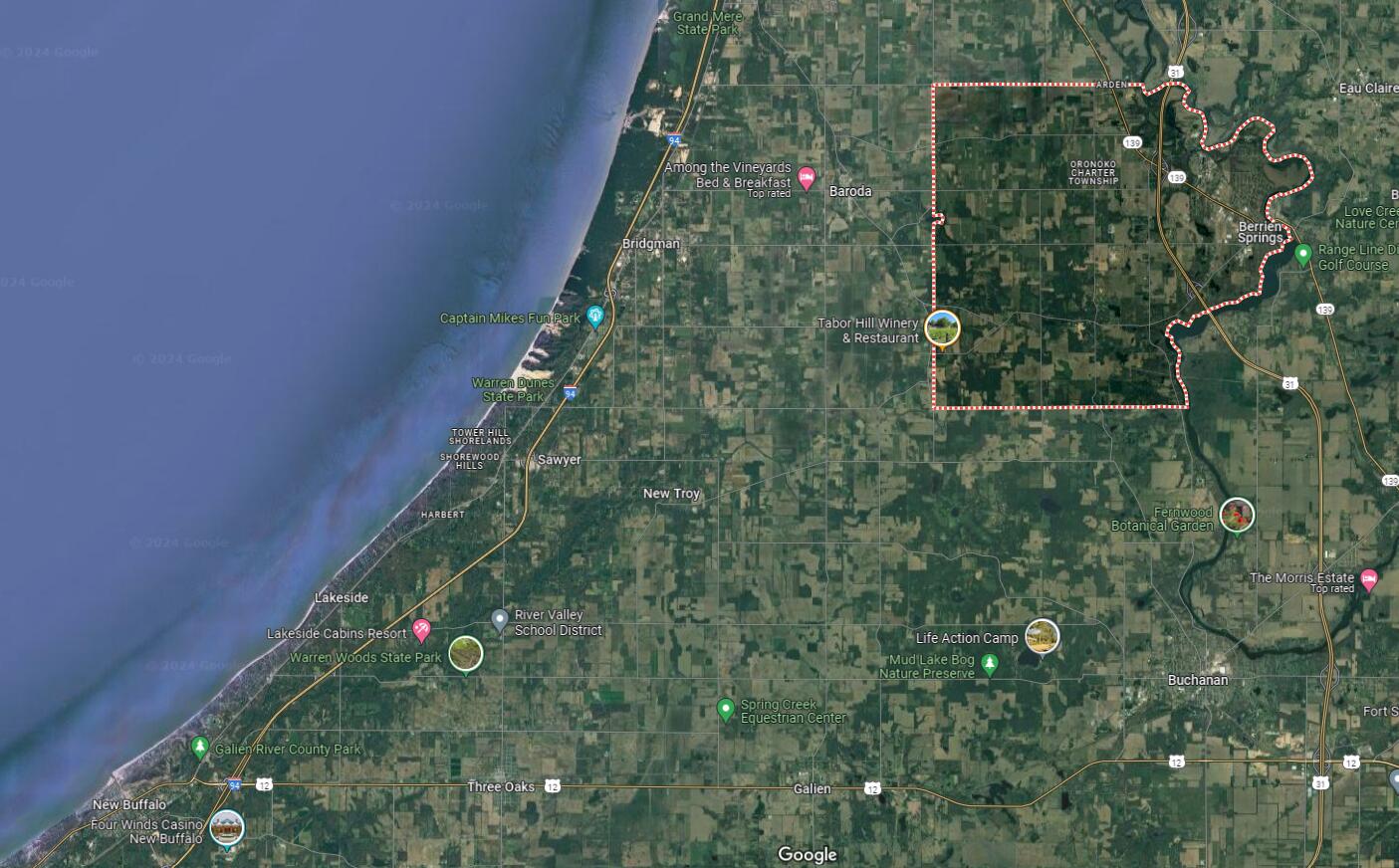Viewport: 1399px width, 868px height.
Task: Open The Morris Estate lodging pin
Action: (1369, 579)
